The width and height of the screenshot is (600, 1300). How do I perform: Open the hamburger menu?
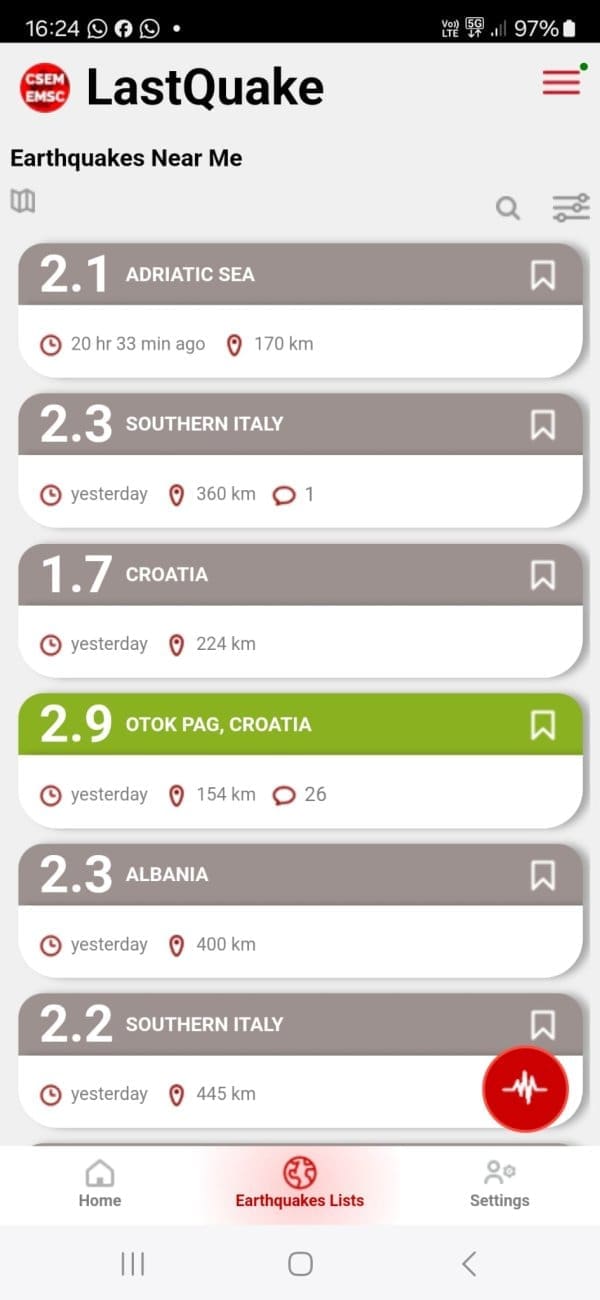point(561,83)
